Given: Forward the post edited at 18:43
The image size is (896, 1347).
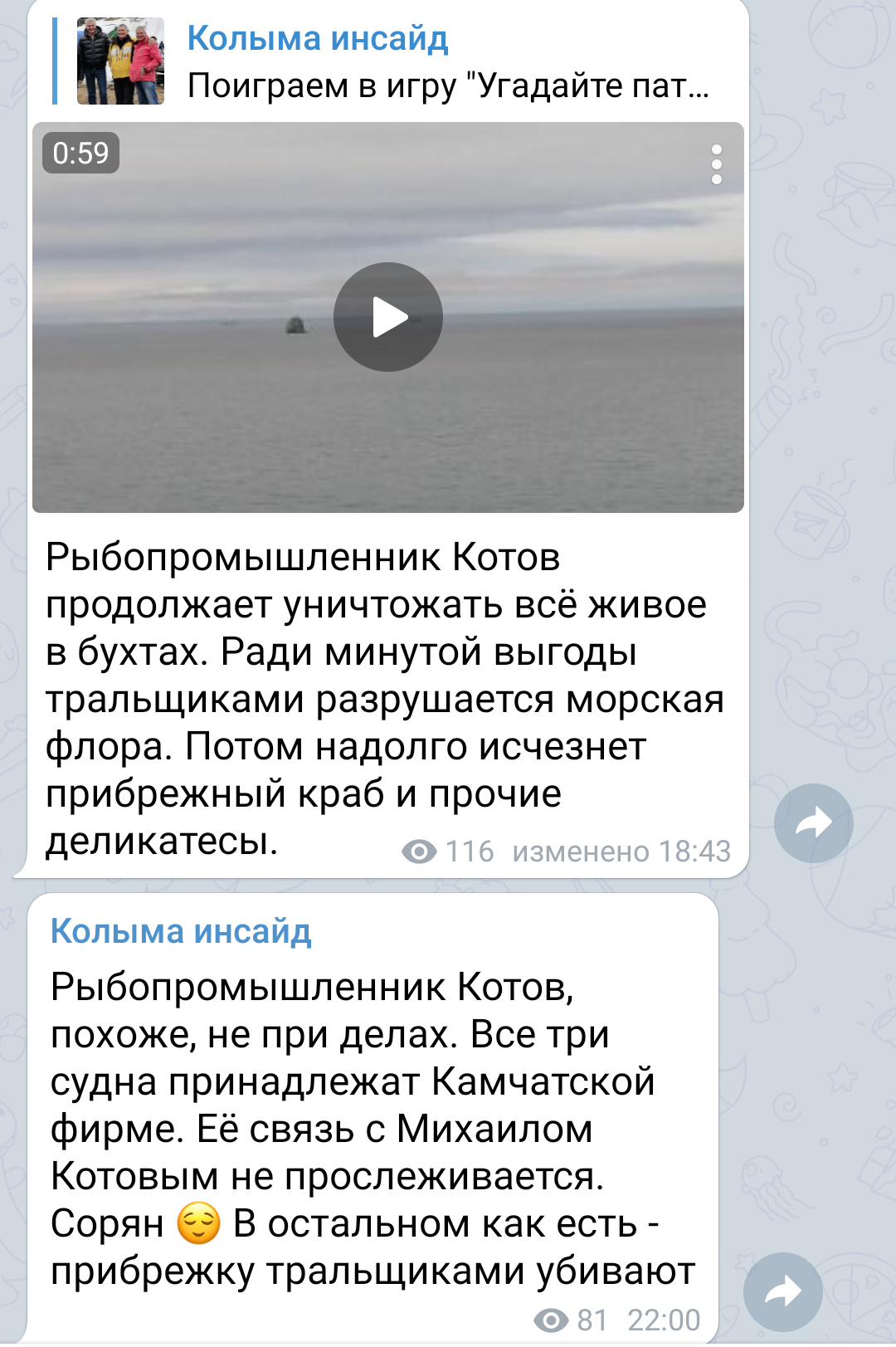Looking at the screenshot, I should point(813,822).
